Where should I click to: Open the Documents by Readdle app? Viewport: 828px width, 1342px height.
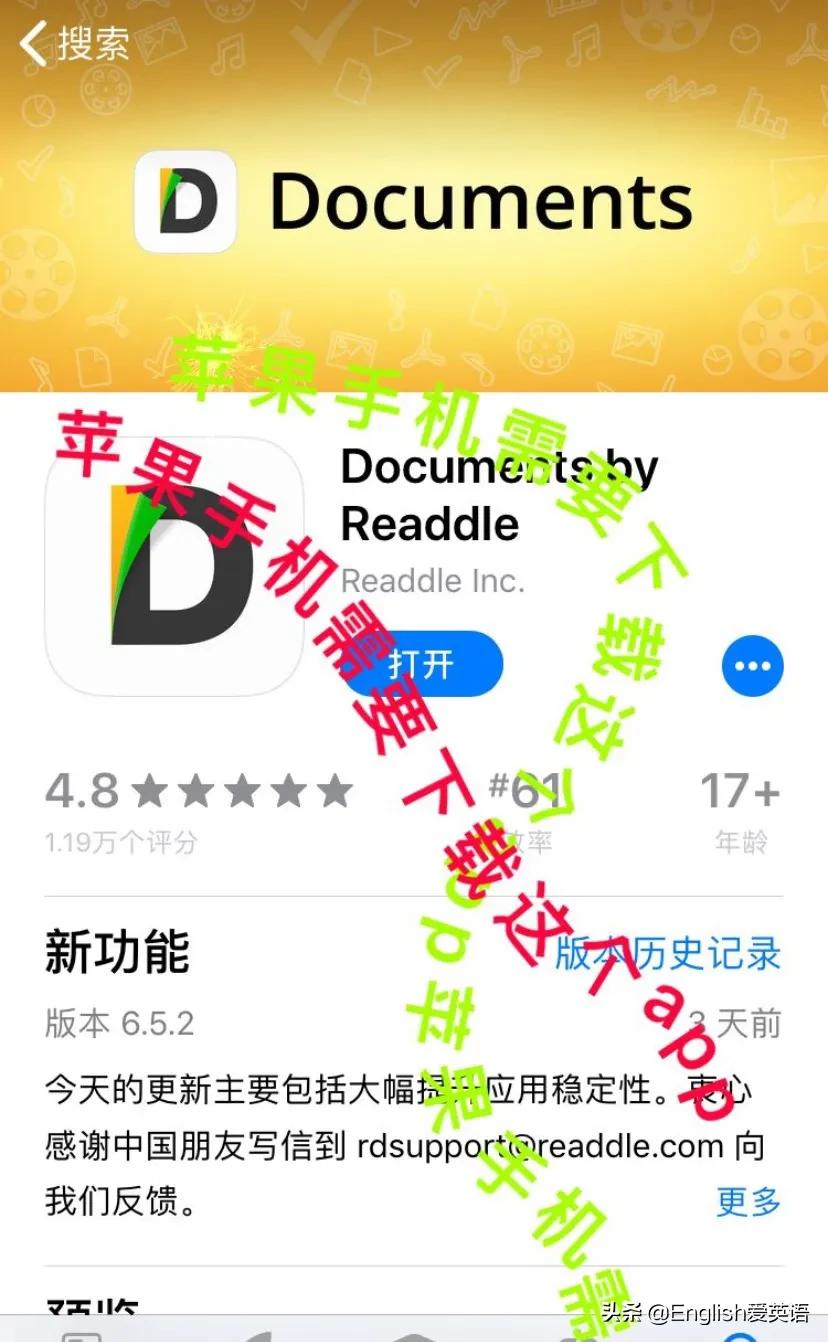(422, 665)
